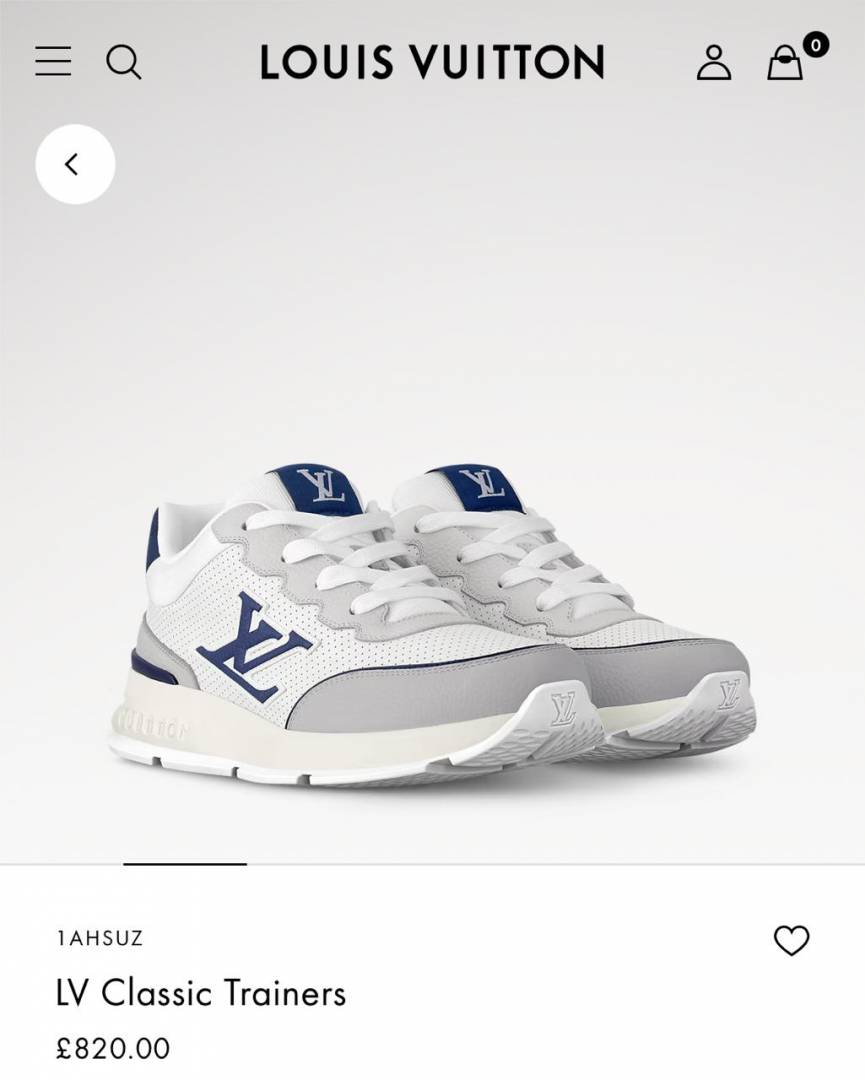Go back with the arrow button
Screen dimensions: 865x1080
coord(75,164)
